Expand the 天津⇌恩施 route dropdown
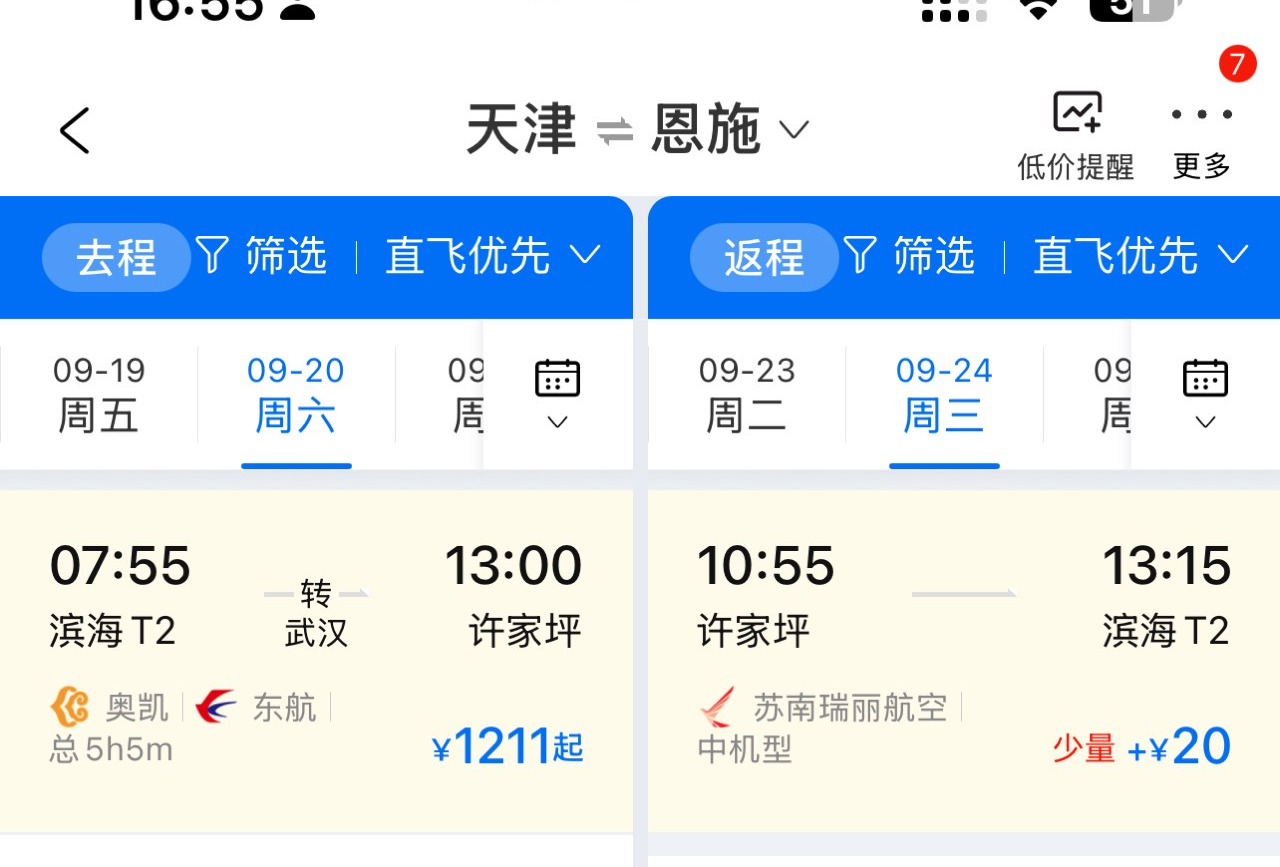 click(x=794, y=130)
